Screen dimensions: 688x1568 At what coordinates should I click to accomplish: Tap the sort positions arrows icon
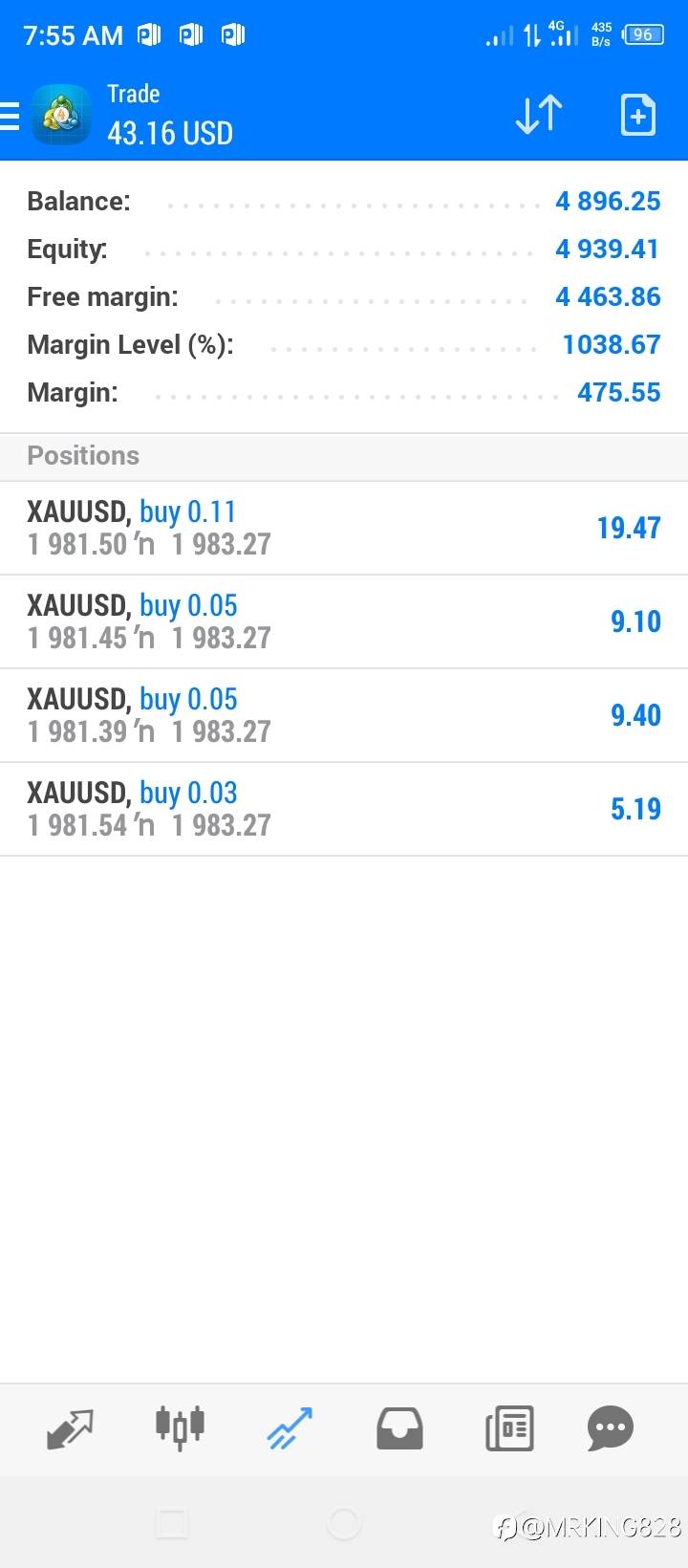tap(539, 115)
